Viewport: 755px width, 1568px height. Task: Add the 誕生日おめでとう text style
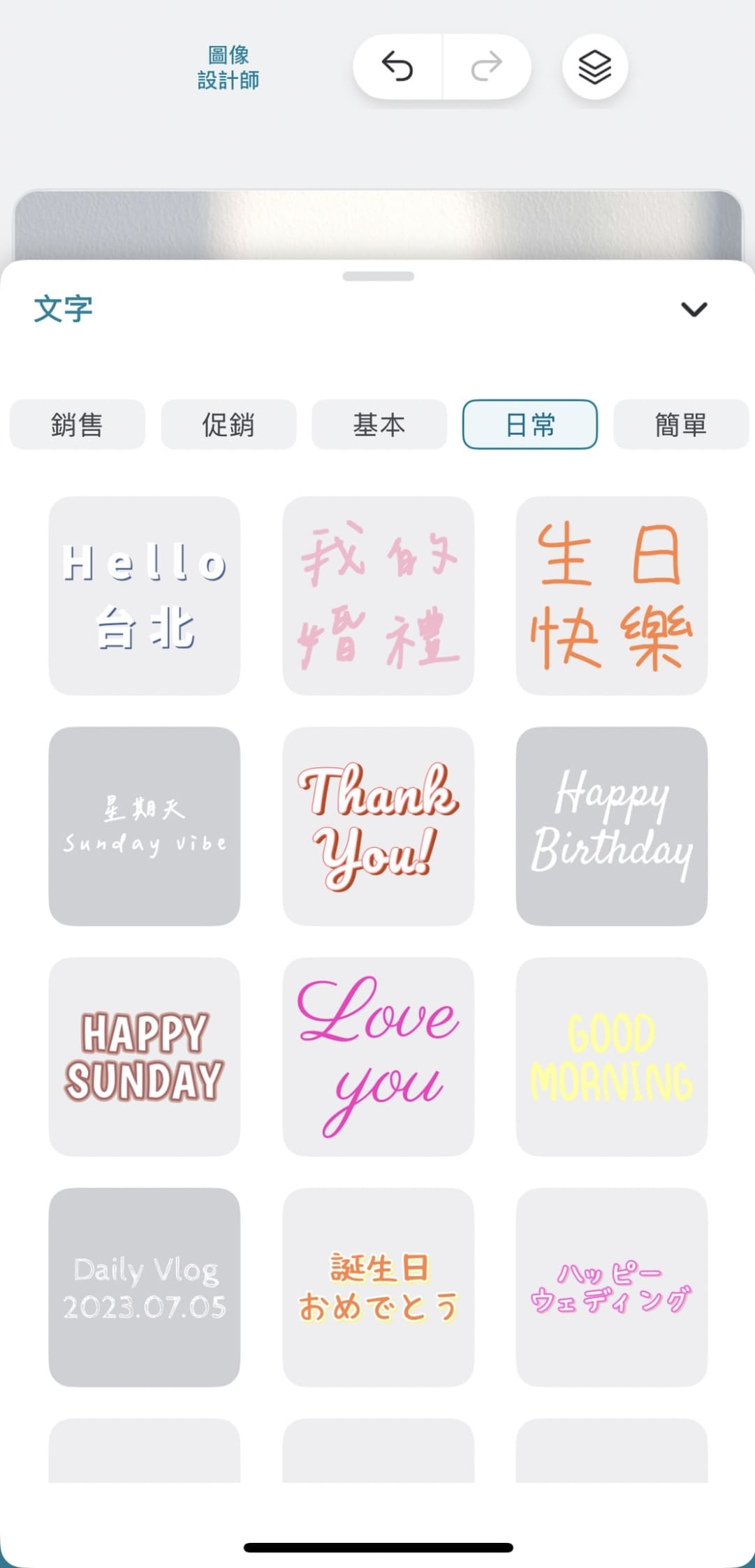point(378,1287)
